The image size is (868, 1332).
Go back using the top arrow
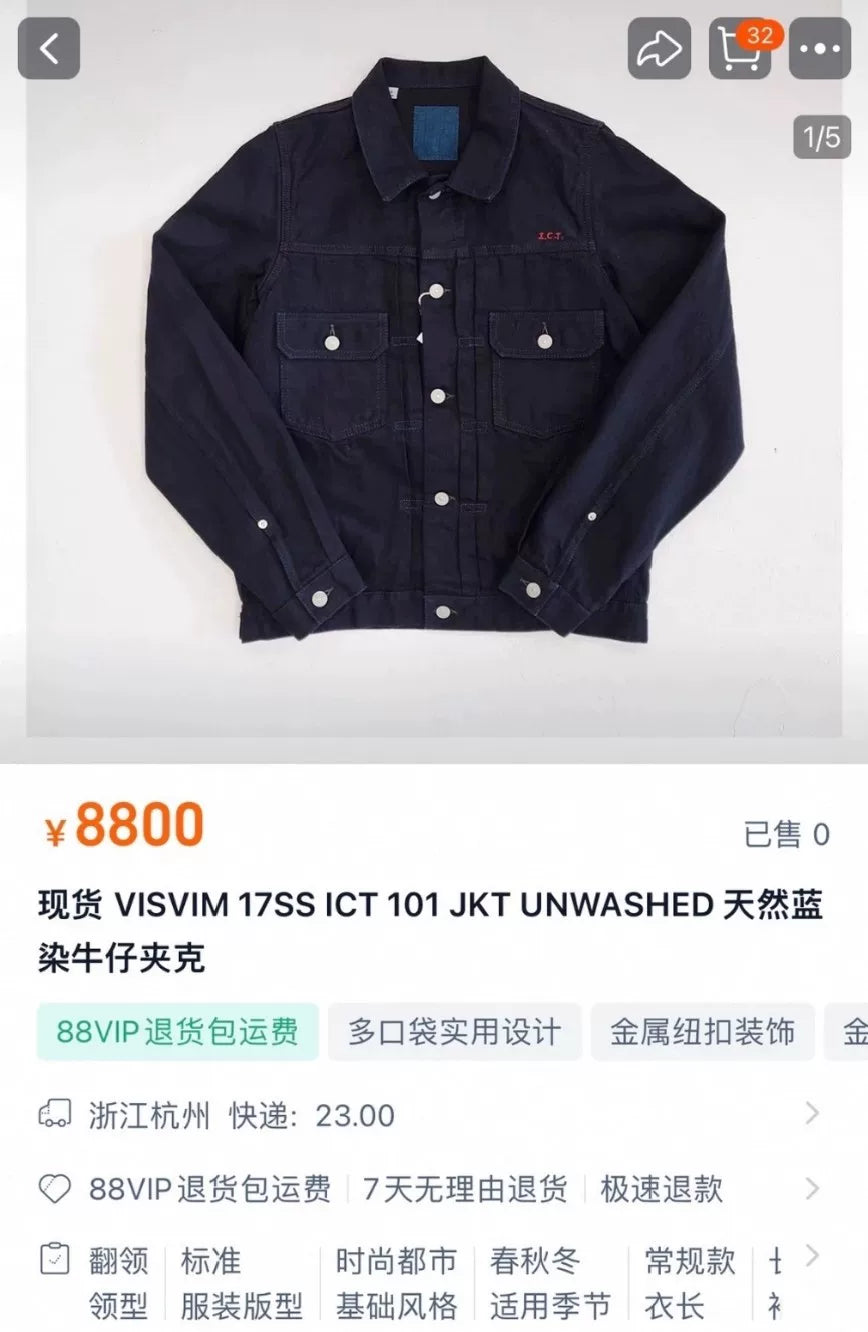tap(48, 48)
